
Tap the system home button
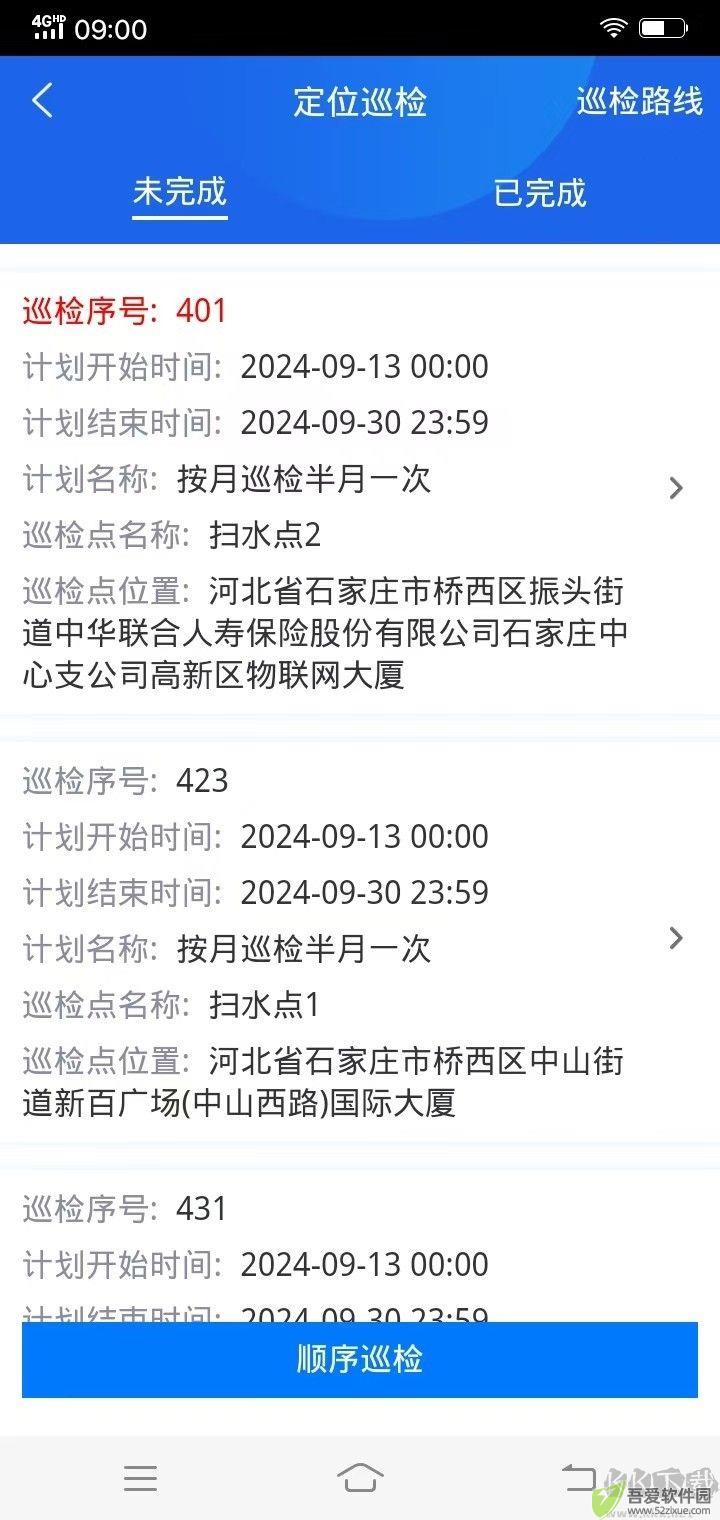[x=360, y=1477]
